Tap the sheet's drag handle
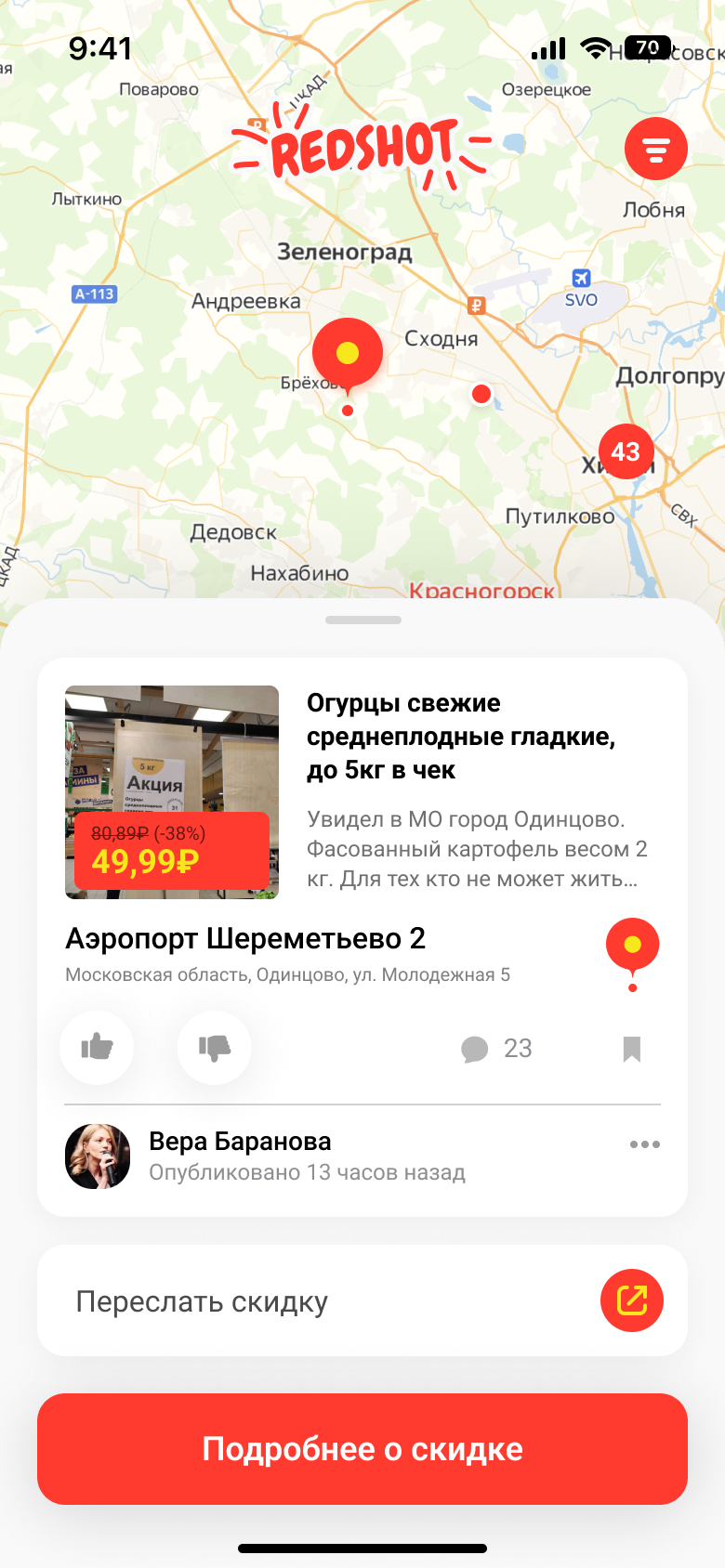725x1568 pixels. coord(363,620)
